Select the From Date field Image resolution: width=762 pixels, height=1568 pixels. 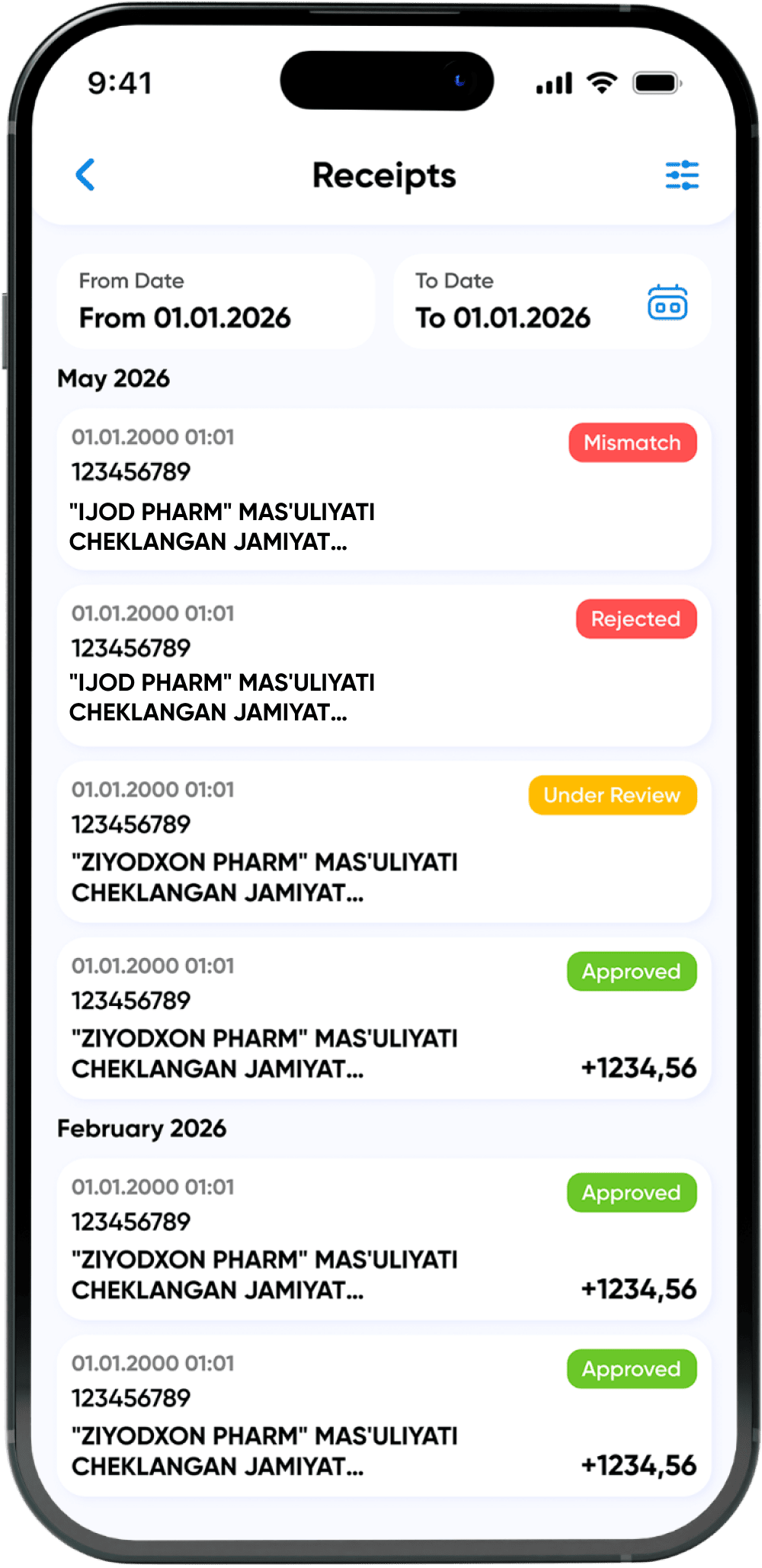coord(216,302)
